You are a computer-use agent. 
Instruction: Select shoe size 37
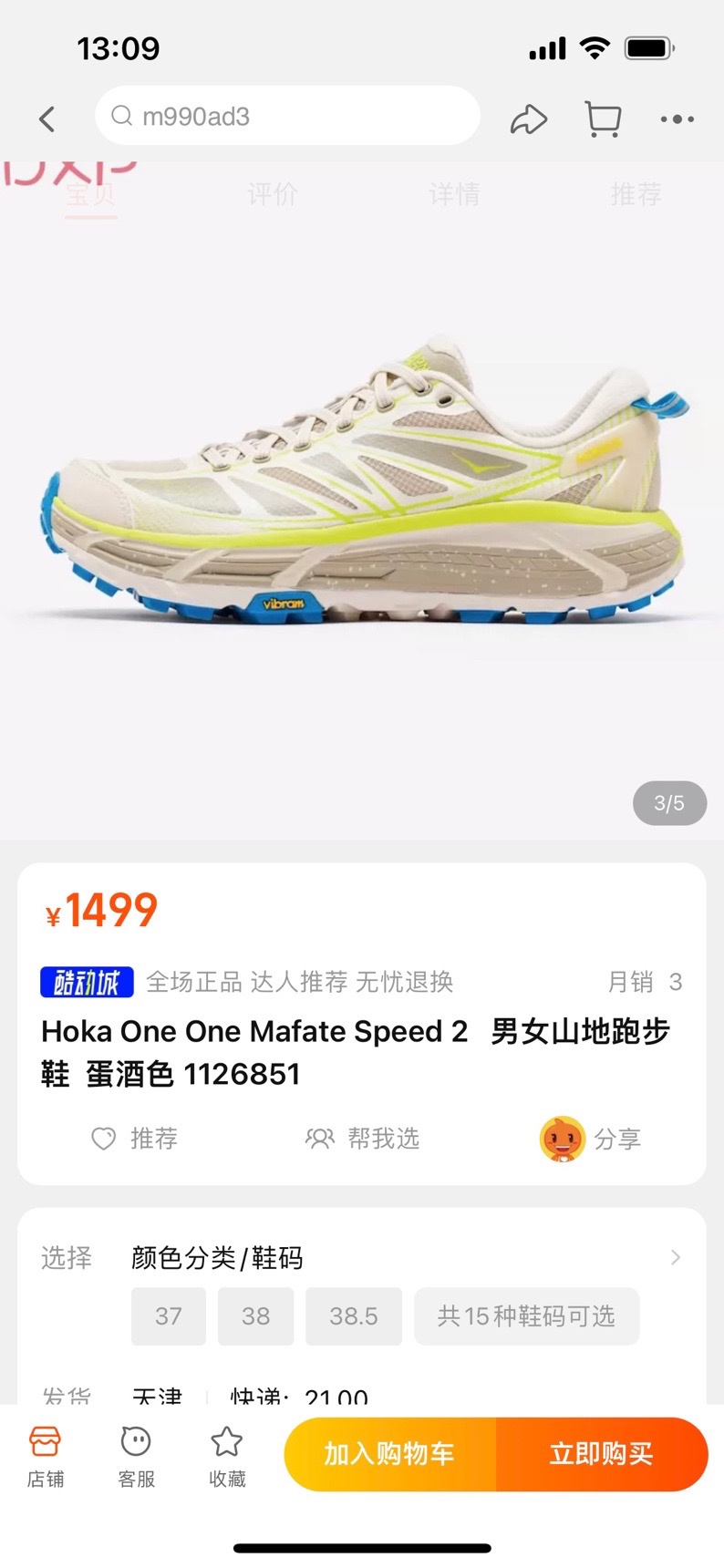[x=169, y=1316]
